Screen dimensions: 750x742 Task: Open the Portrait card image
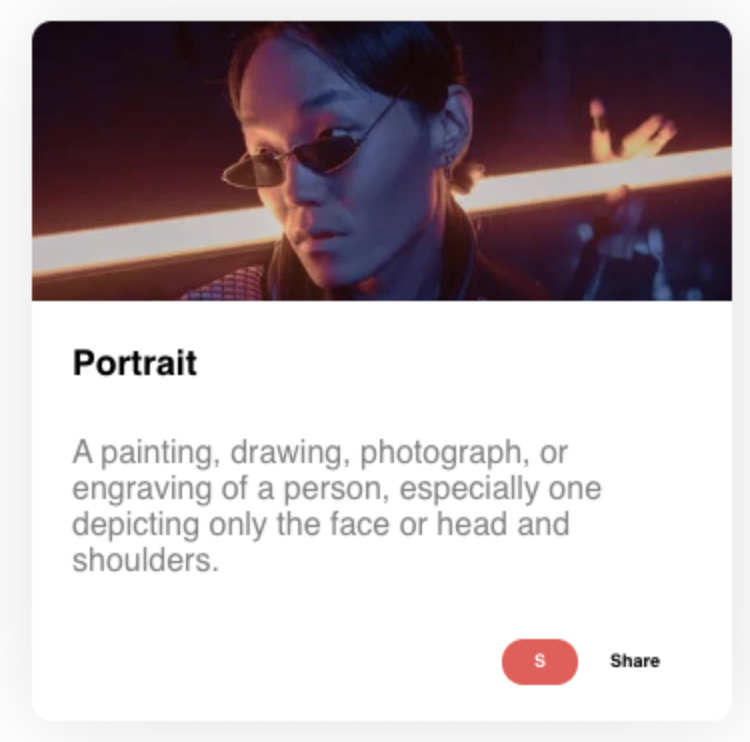click(382, 162)
